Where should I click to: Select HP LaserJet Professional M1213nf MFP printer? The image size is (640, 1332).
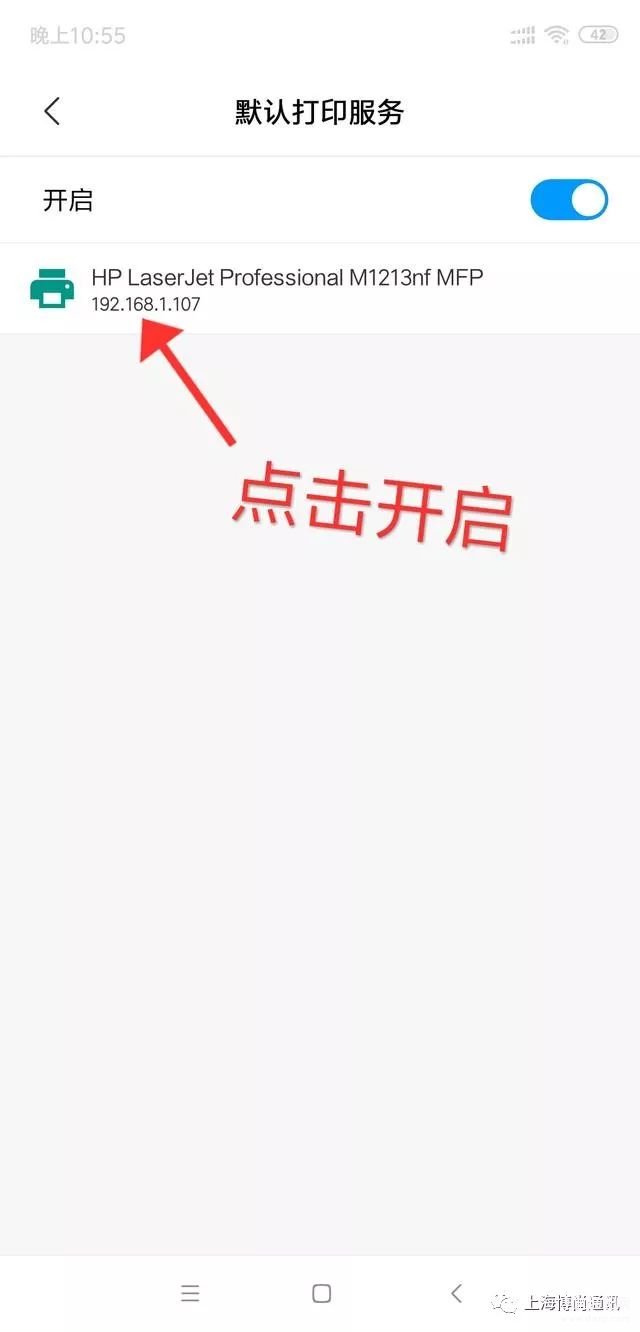pos(287,288)
